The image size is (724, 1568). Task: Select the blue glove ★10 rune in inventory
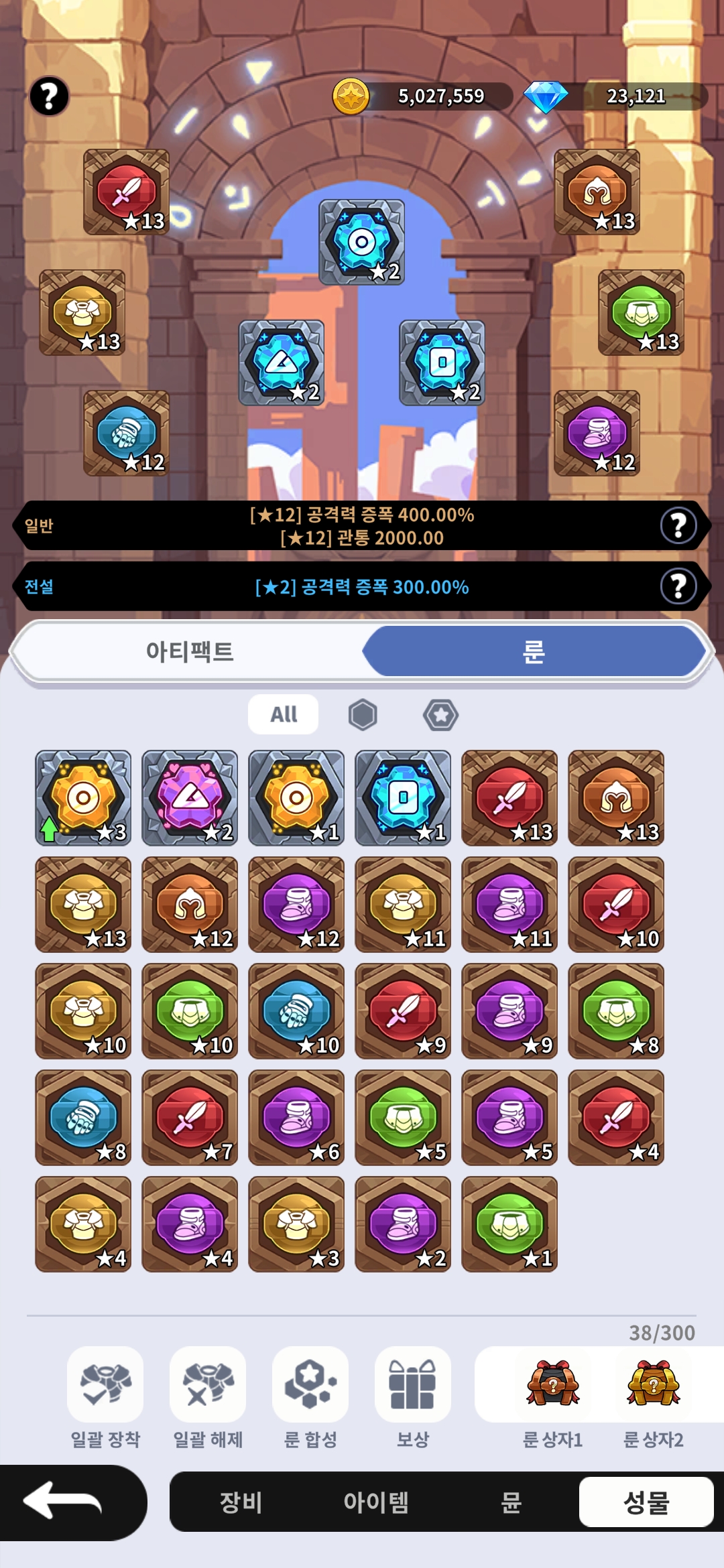click(296, 1011)
